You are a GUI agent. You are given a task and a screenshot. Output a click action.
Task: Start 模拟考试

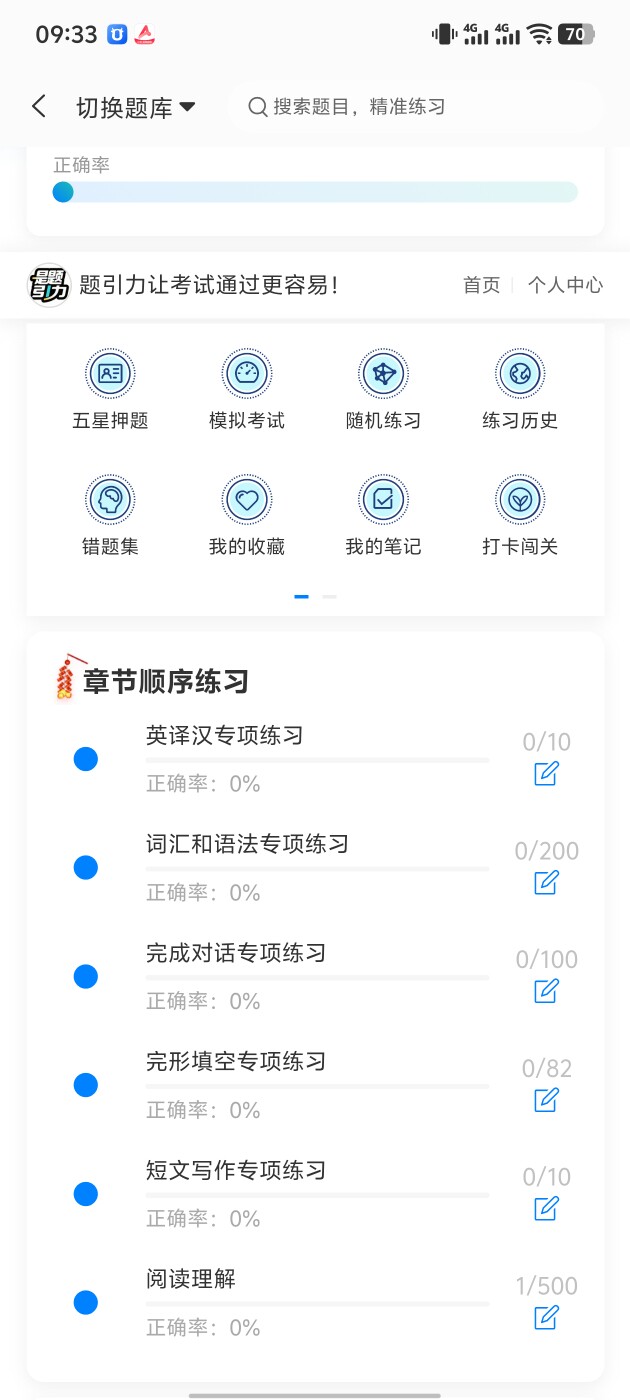tap(247, 390)
